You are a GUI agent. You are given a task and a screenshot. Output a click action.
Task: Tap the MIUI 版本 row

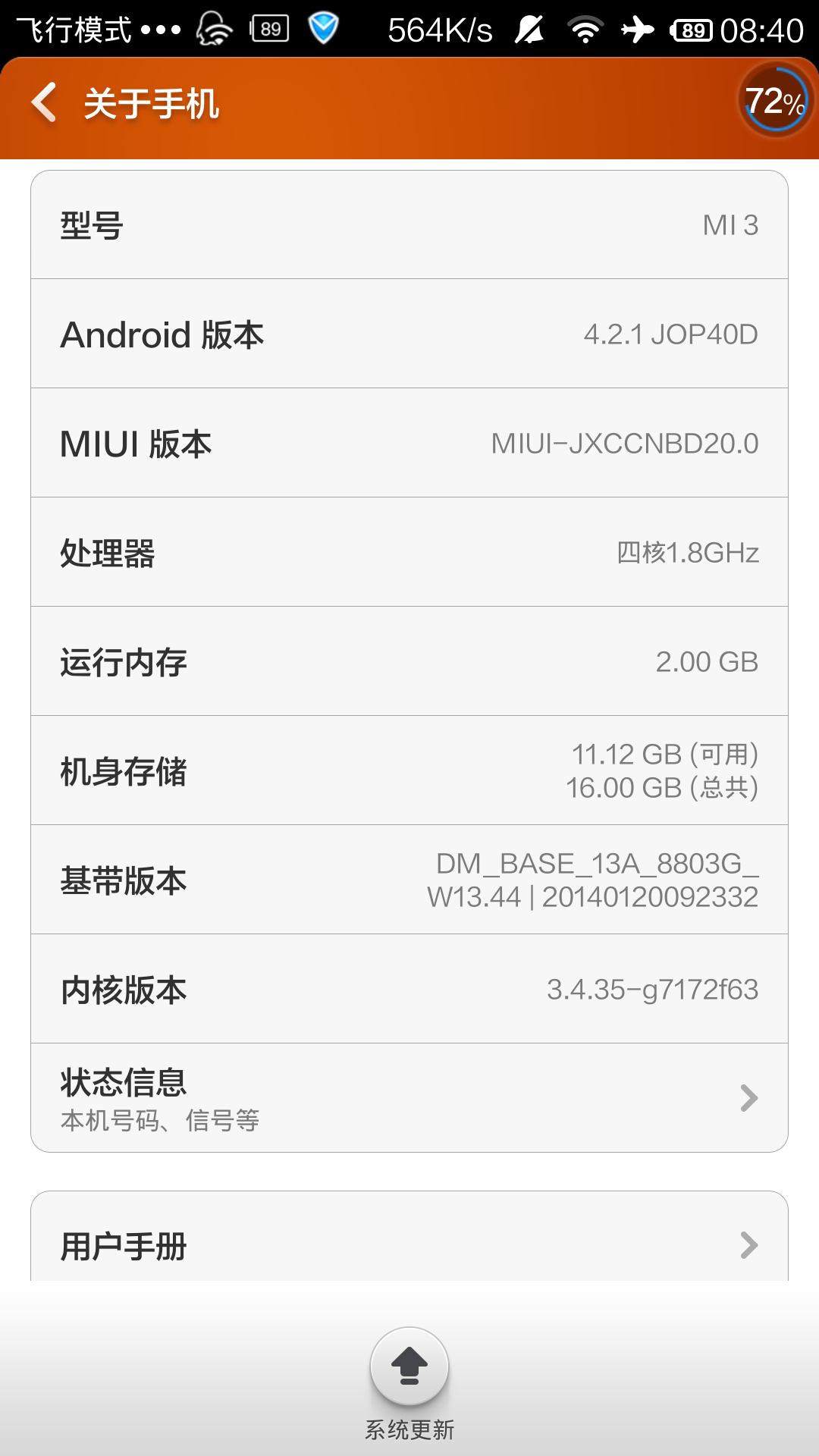409,443
